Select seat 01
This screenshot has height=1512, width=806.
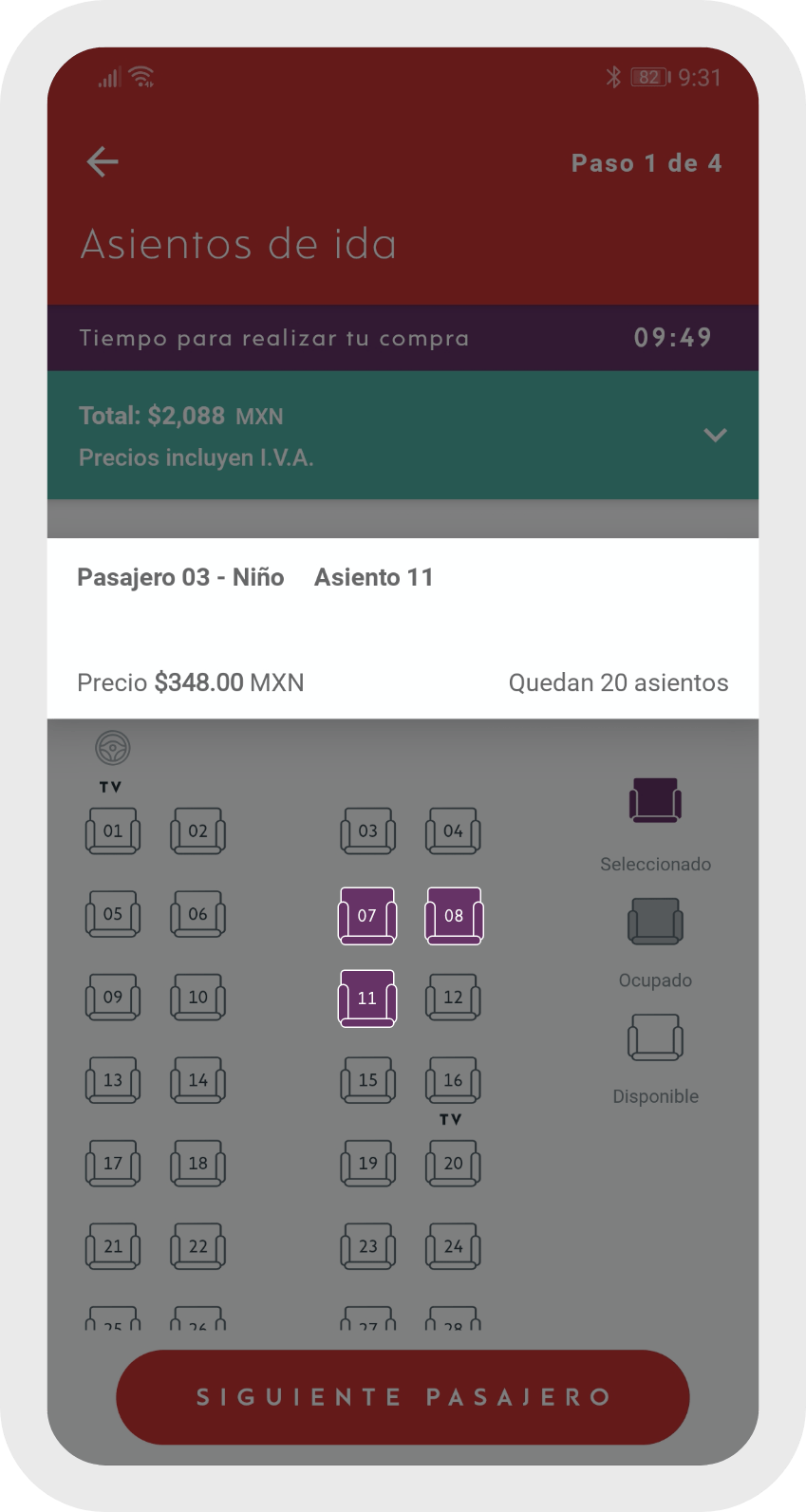click(x=113, y=831)
